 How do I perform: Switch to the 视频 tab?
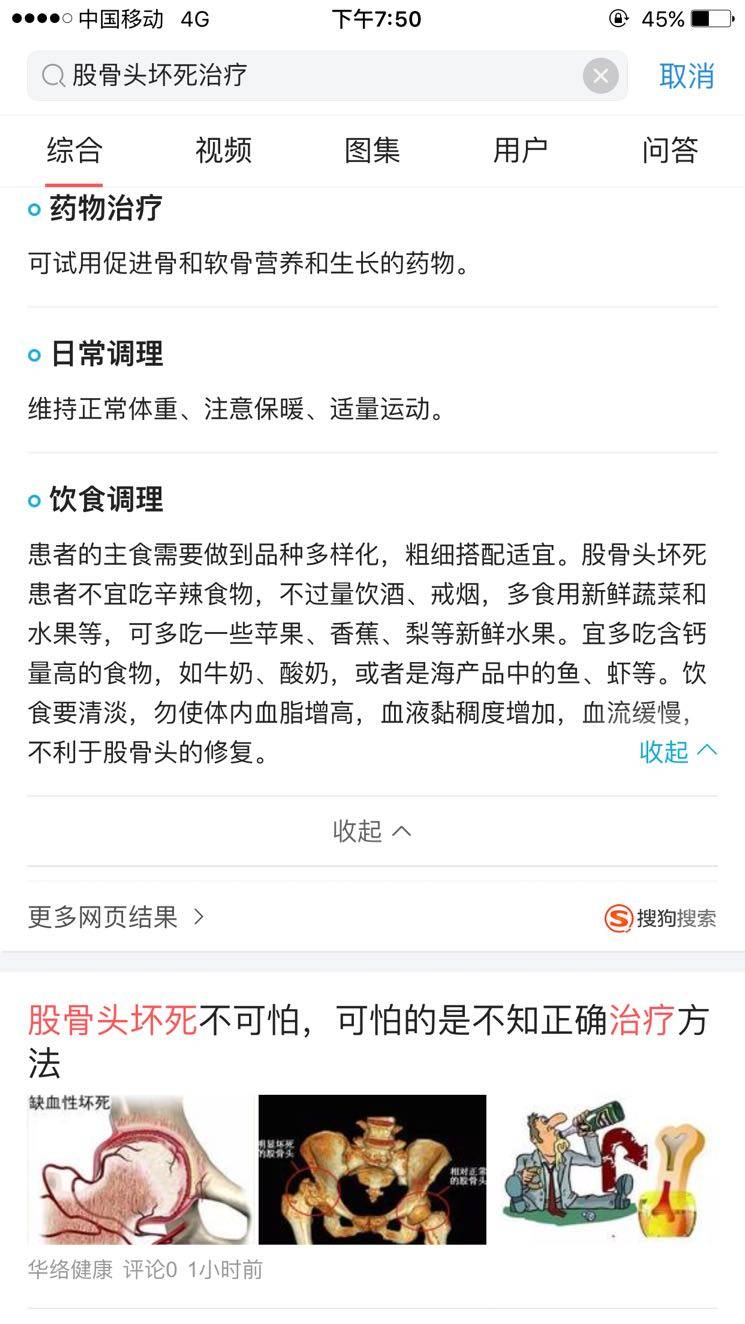223,151
